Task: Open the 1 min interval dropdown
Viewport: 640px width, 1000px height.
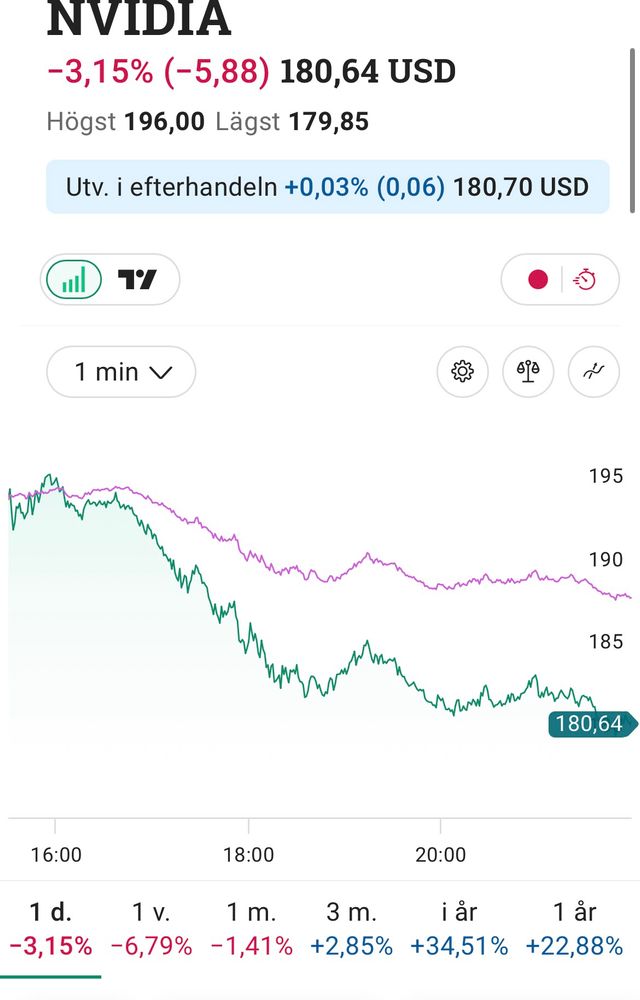Action: pos(121,372)
